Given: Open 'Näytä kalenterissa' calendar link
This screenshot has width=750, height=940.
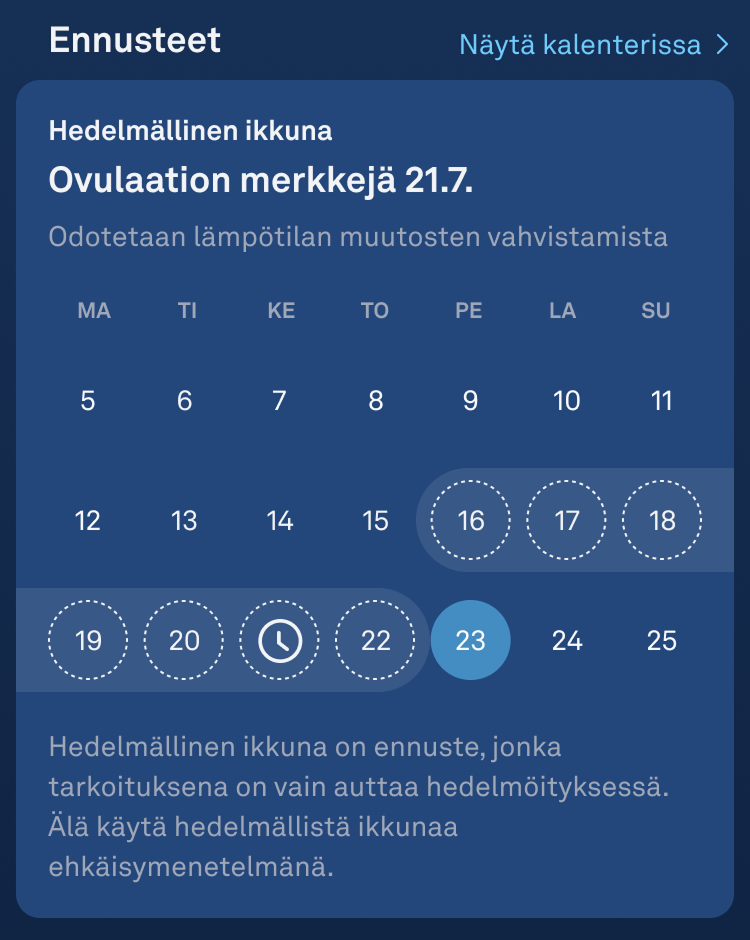Looking at the screenshot, I should click(x=593, y=44).
